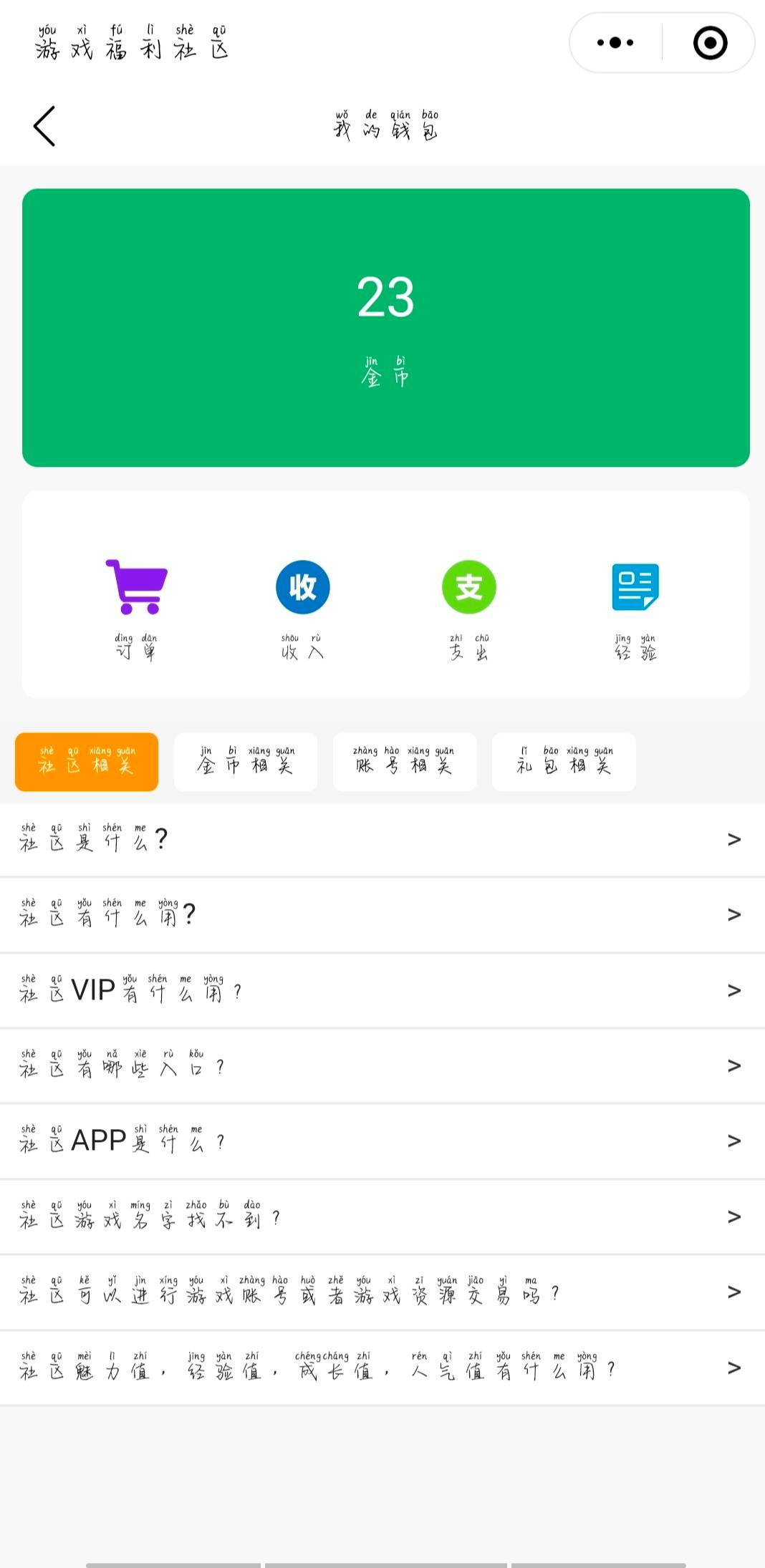Viewport: 765px width, 1568px height.
Task: Open the question about 魅力值, 经验值, 成长值, 人气值
Action: [x=382, y=1368]
